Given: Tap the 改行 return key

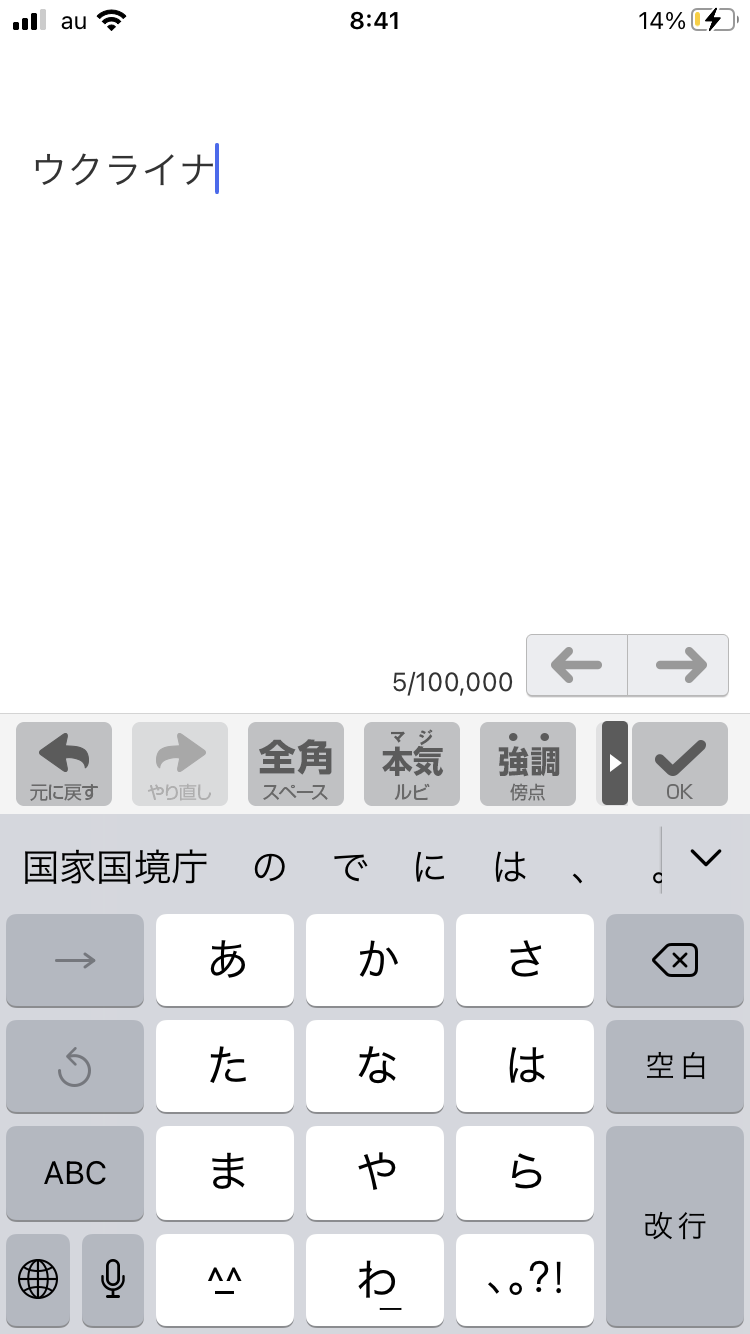Looking at the screenshot, I should tap(675, 1226).
